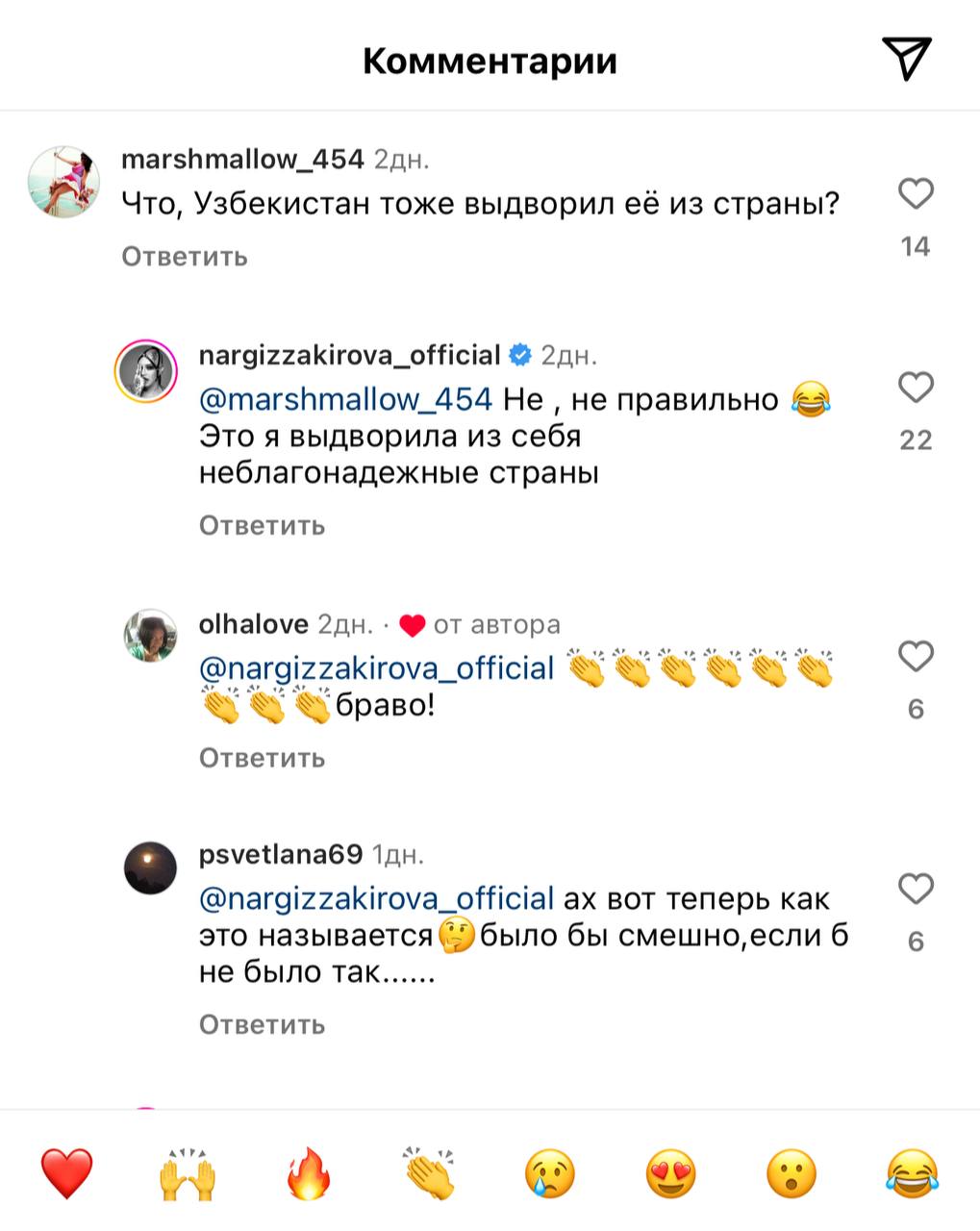Insert the surprised face emoji
Viewport: 980px width, 1231px height.
coord(792,1174)
